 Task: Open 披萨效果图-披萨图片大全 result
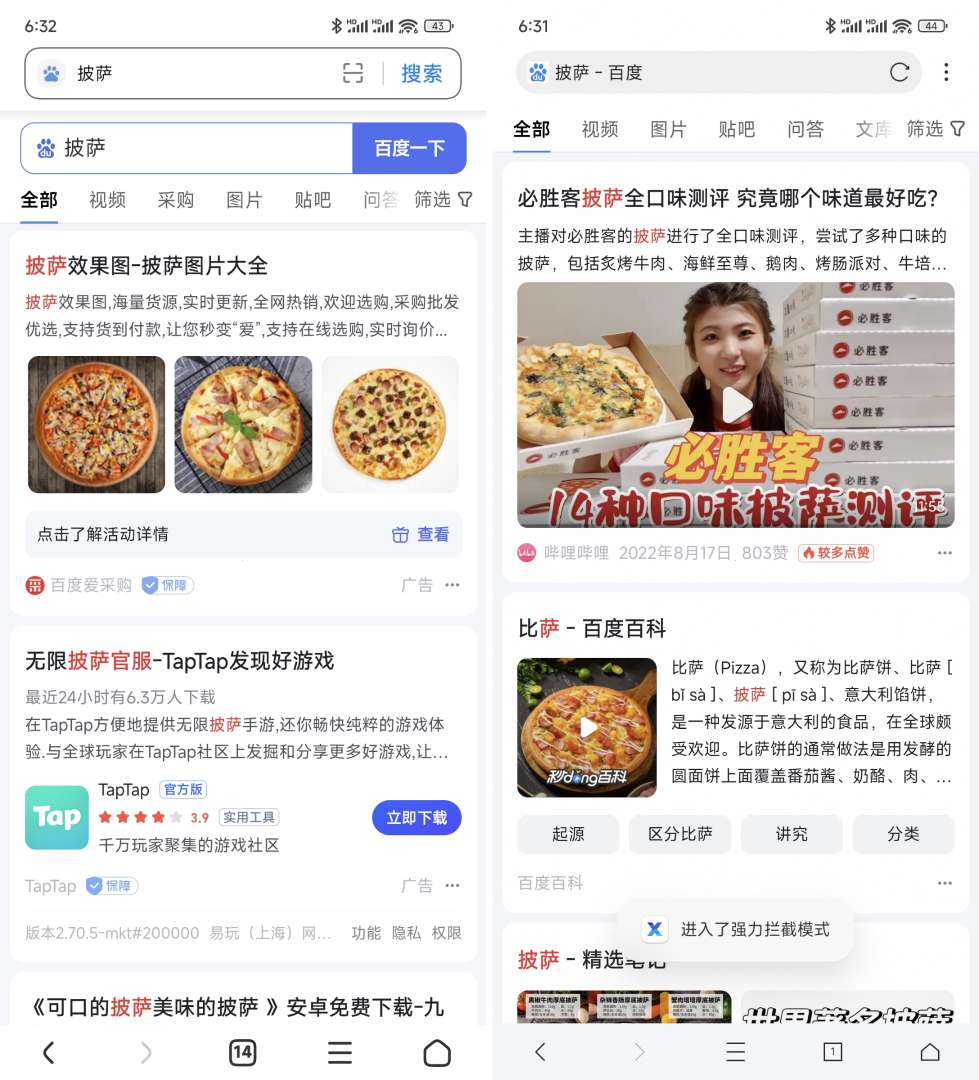146,266
